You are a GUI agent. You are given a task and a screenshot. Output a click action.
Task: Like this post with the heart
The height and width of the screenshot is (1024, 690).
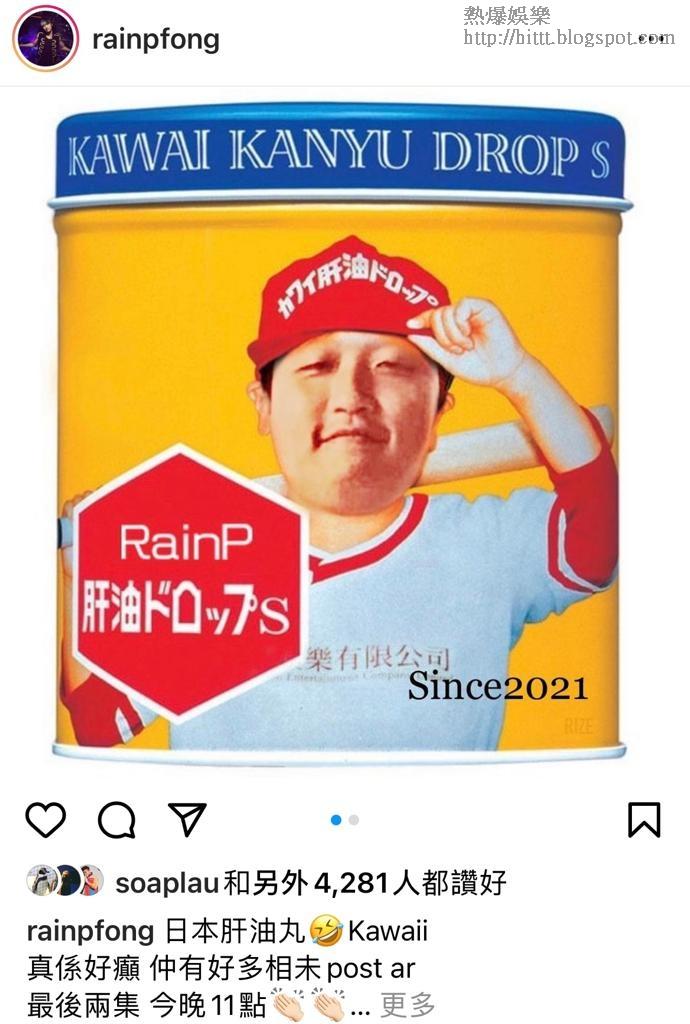[x=45, y=820]
